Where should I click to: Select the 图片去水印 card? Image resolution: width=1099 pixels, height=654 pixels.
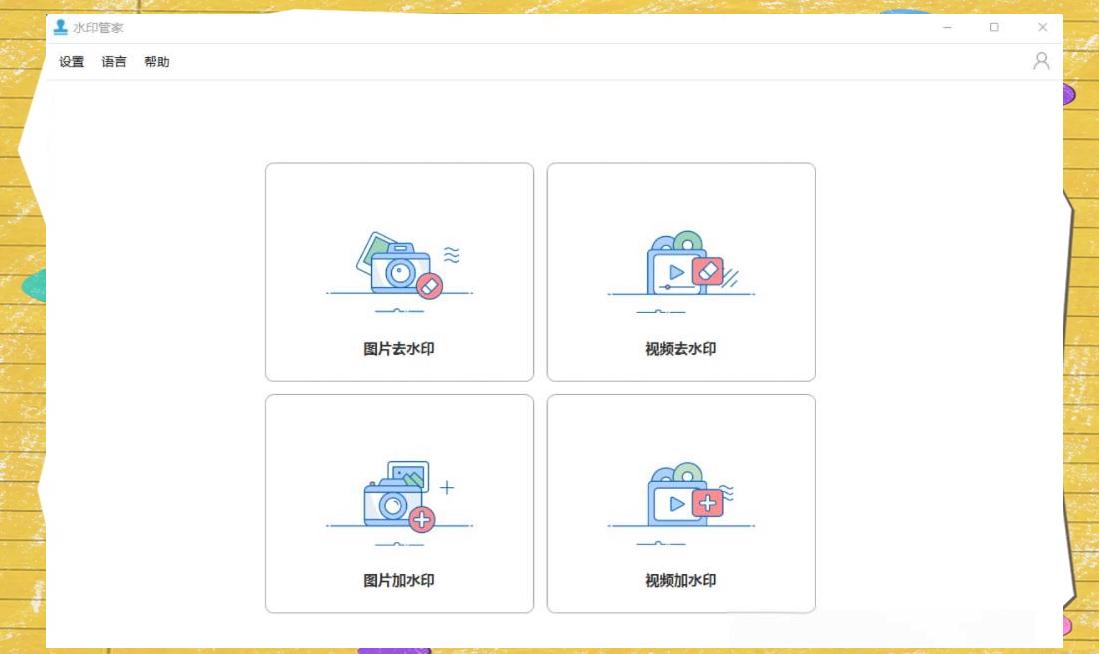tap(399, 272)
